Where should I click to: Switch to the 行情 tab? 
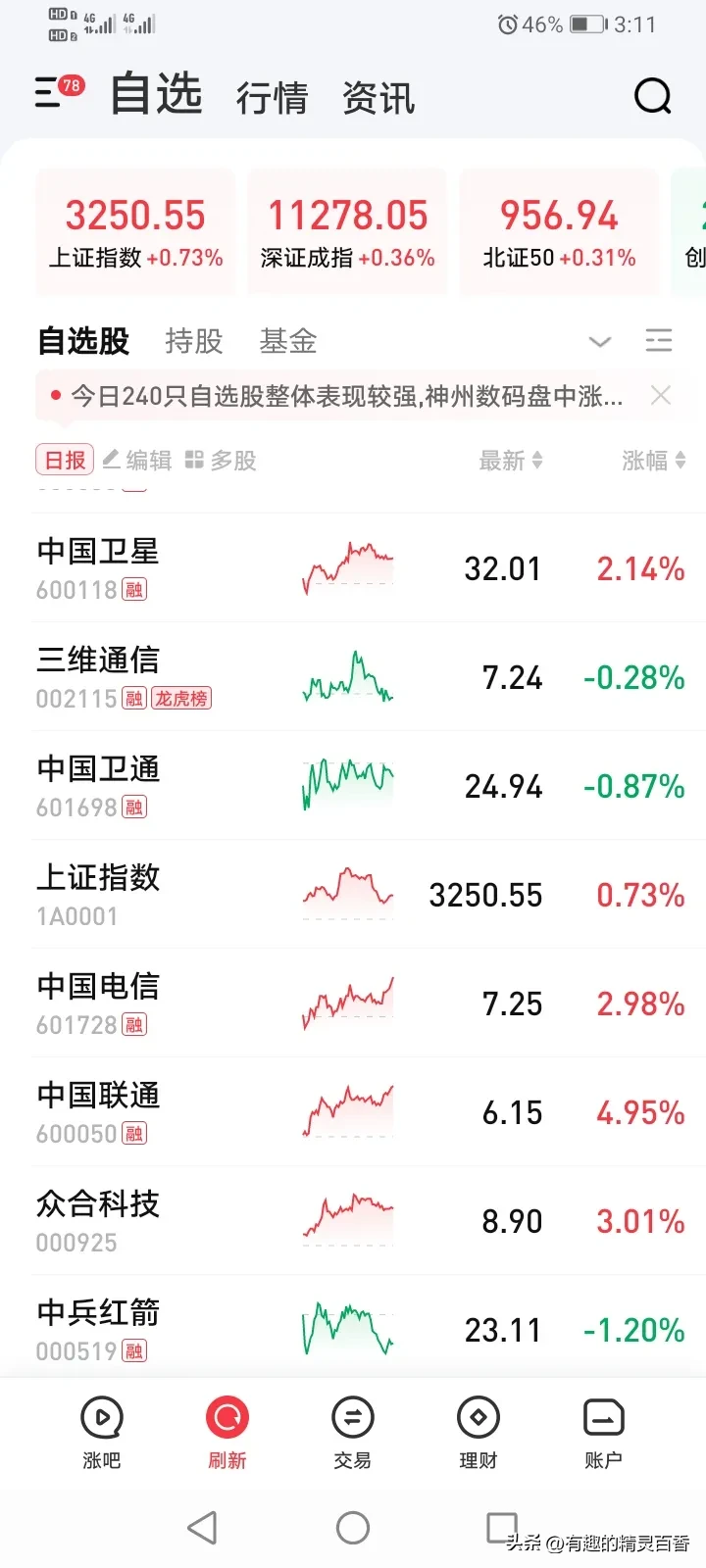[272, 98]
